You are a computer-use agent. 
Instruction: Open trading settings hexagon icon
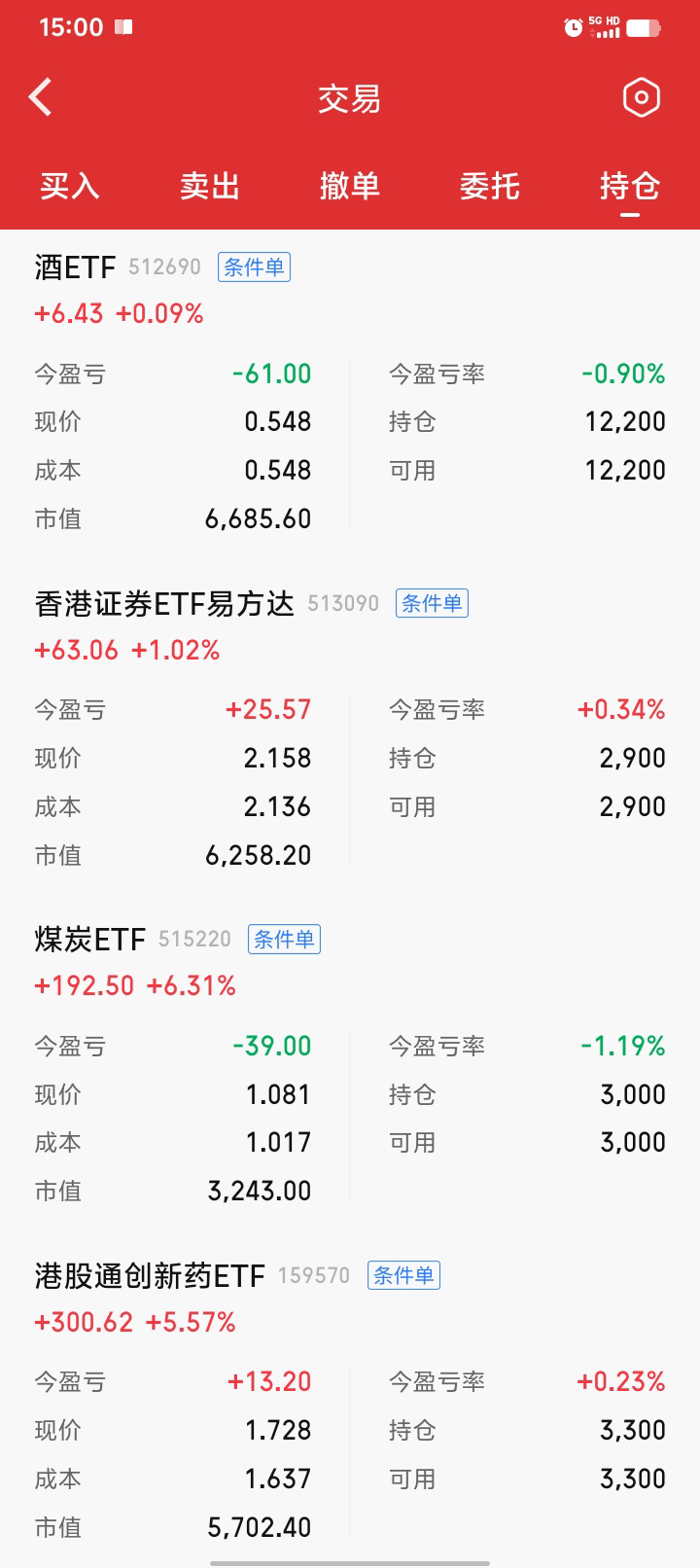tap(641, 97)
